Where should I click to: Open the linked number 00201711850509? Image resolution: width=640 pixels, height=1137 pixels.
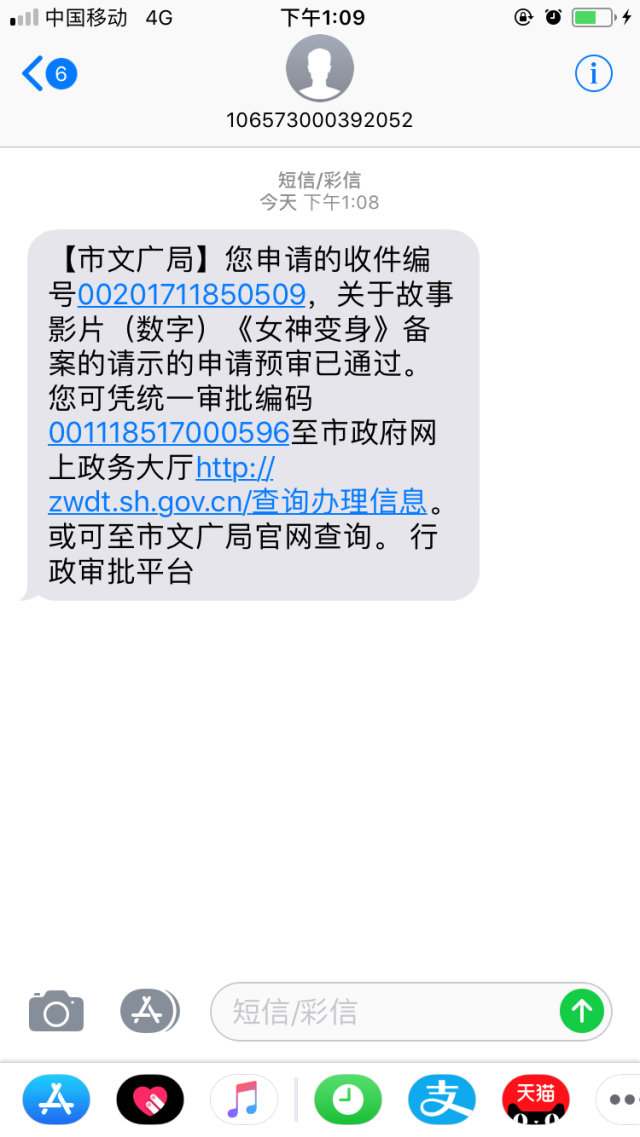click(x=191, y=294)
